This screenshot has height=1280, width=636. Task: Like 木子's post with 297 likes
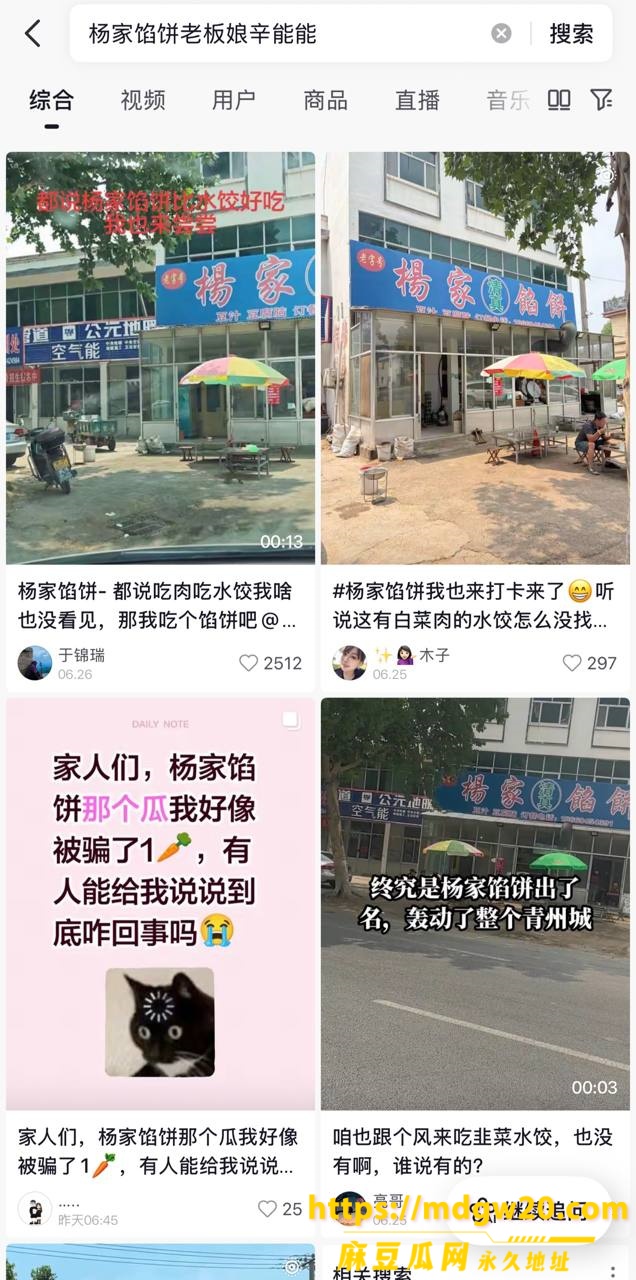point(589,663)
